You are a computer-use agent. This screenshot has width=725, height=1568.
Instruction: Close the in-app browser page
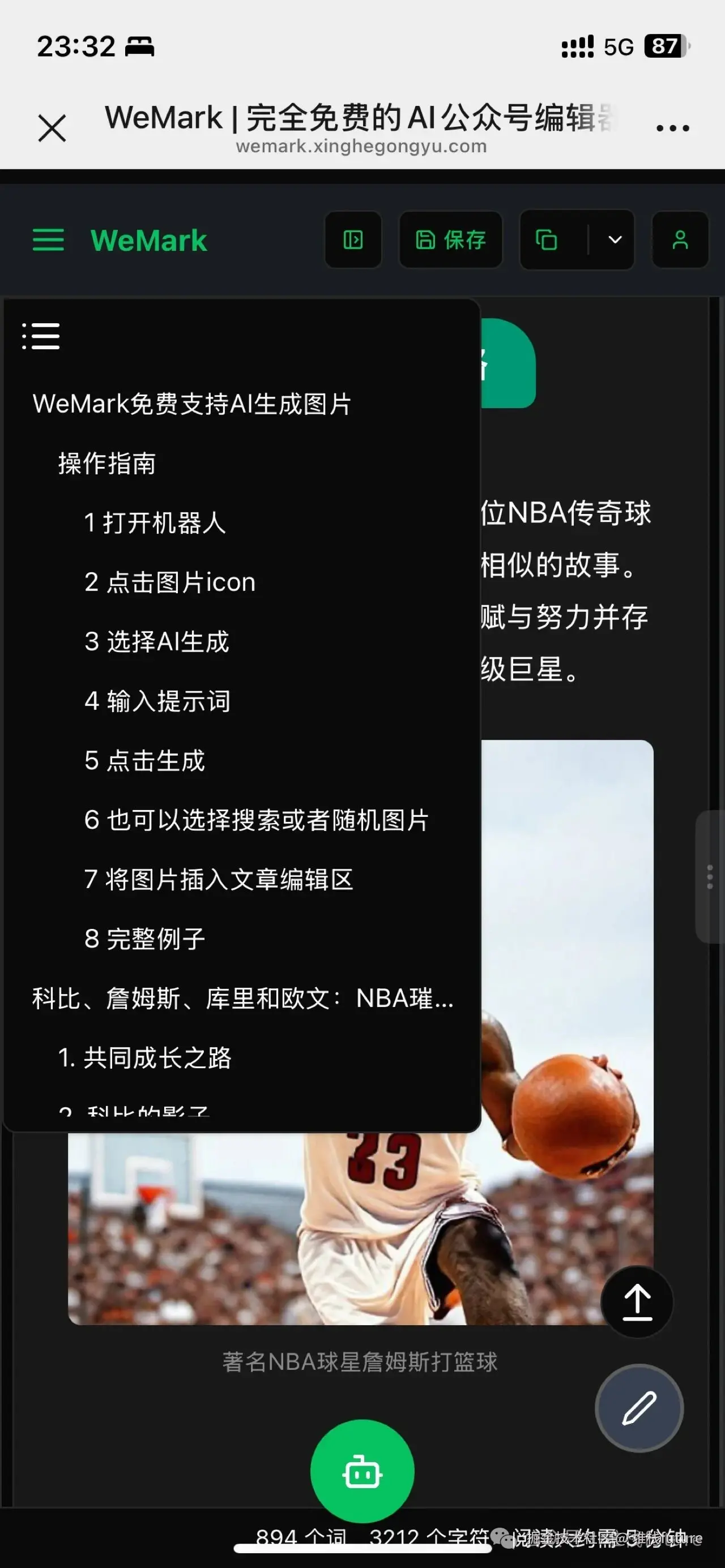(x=52, y=128)
